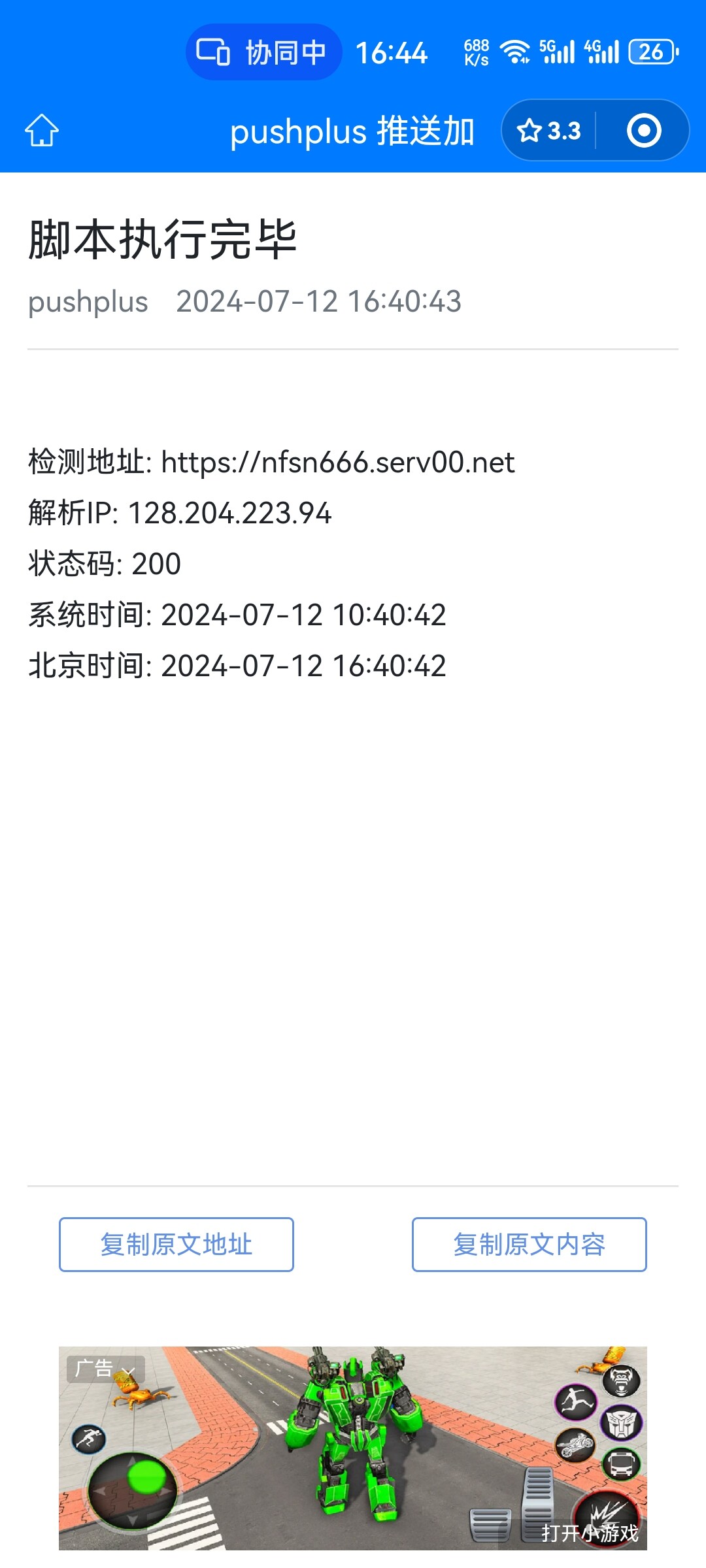Open the 广告 dropdown on the ad
Screen dimensions: 706x1568
(x=105, y=1368)
